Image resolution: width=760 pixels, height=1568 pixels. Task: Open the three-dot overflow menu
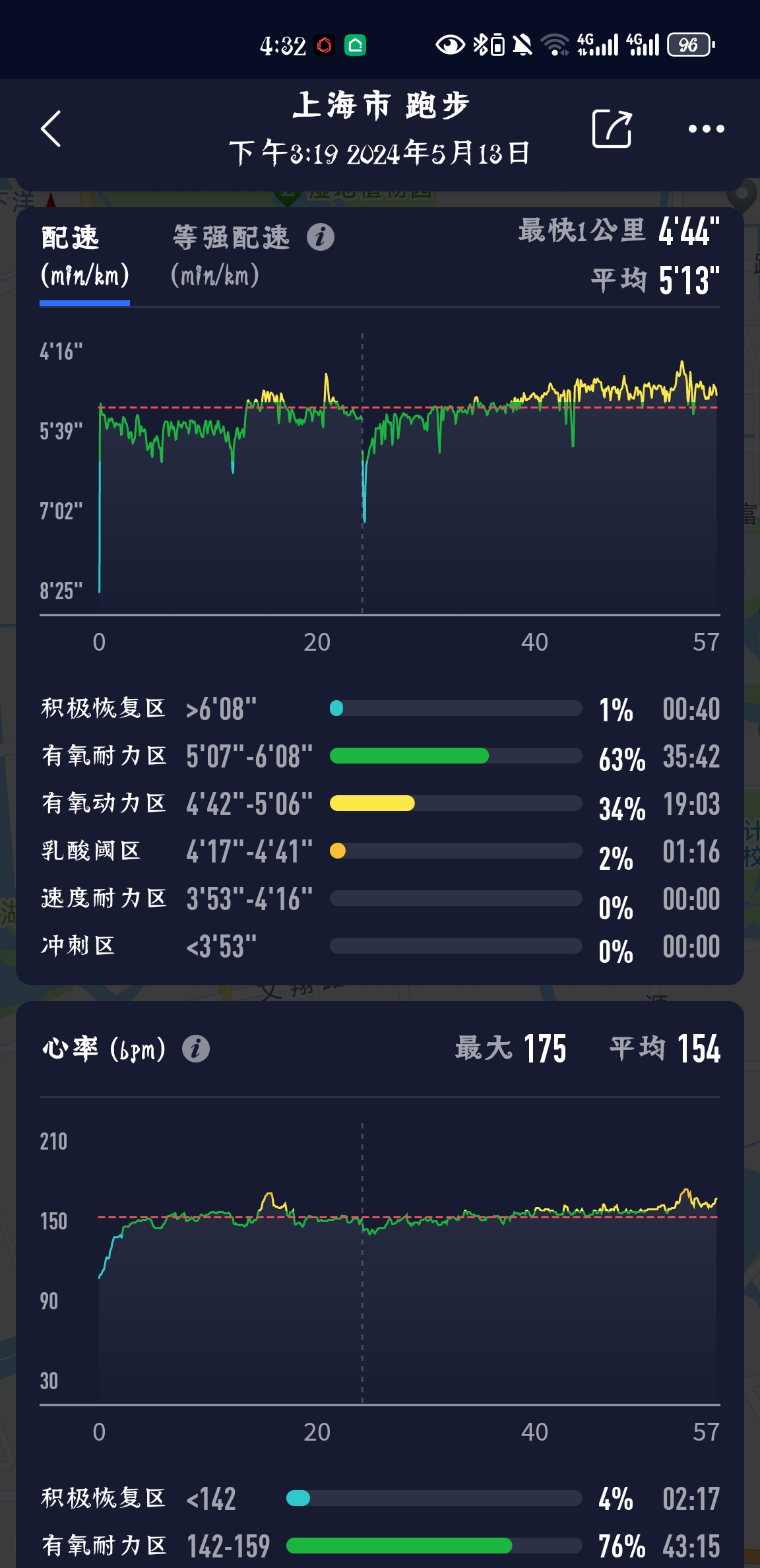[706, 129]
